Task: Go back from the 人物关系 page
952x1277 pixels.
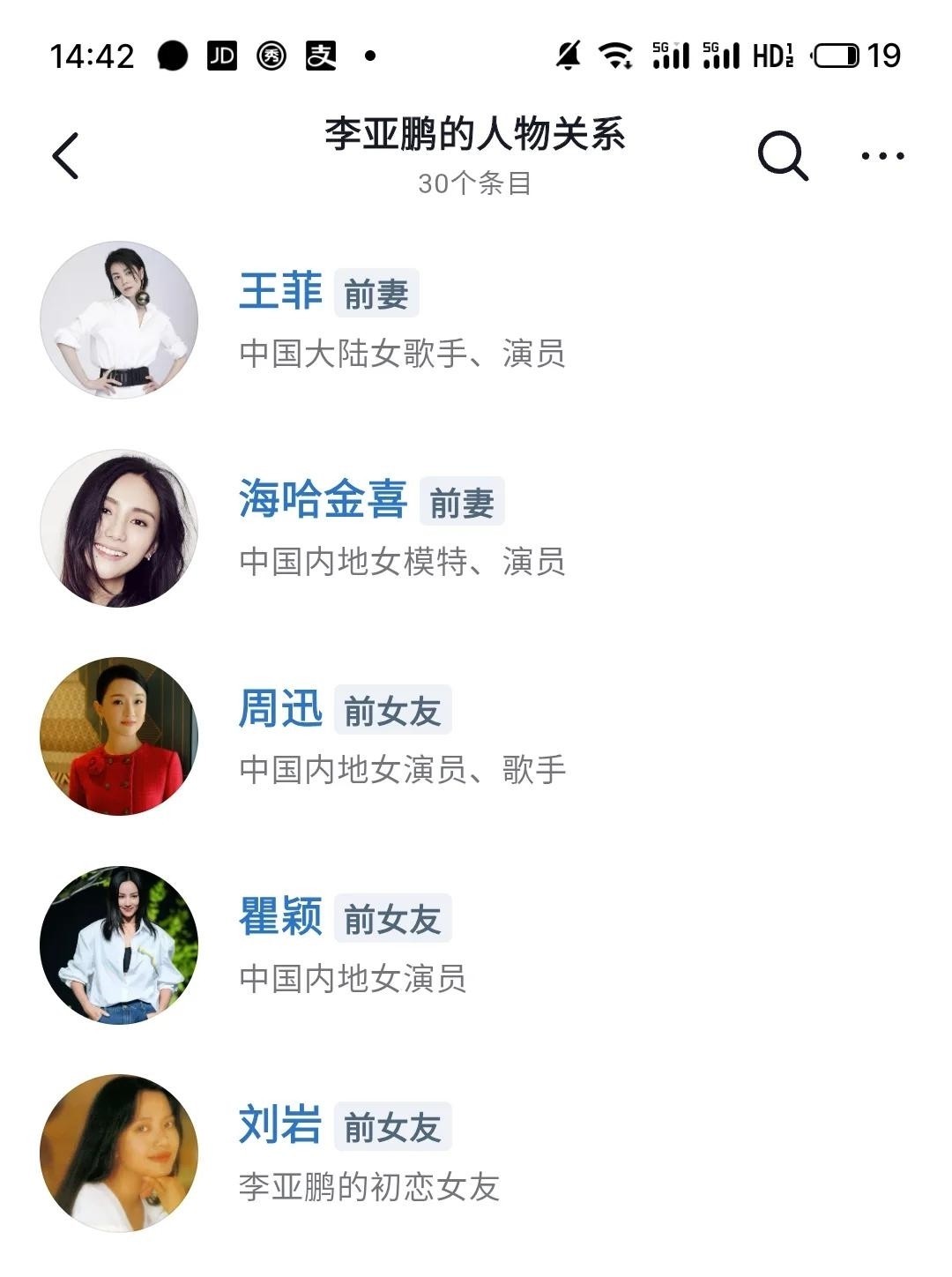Action: 66,156
